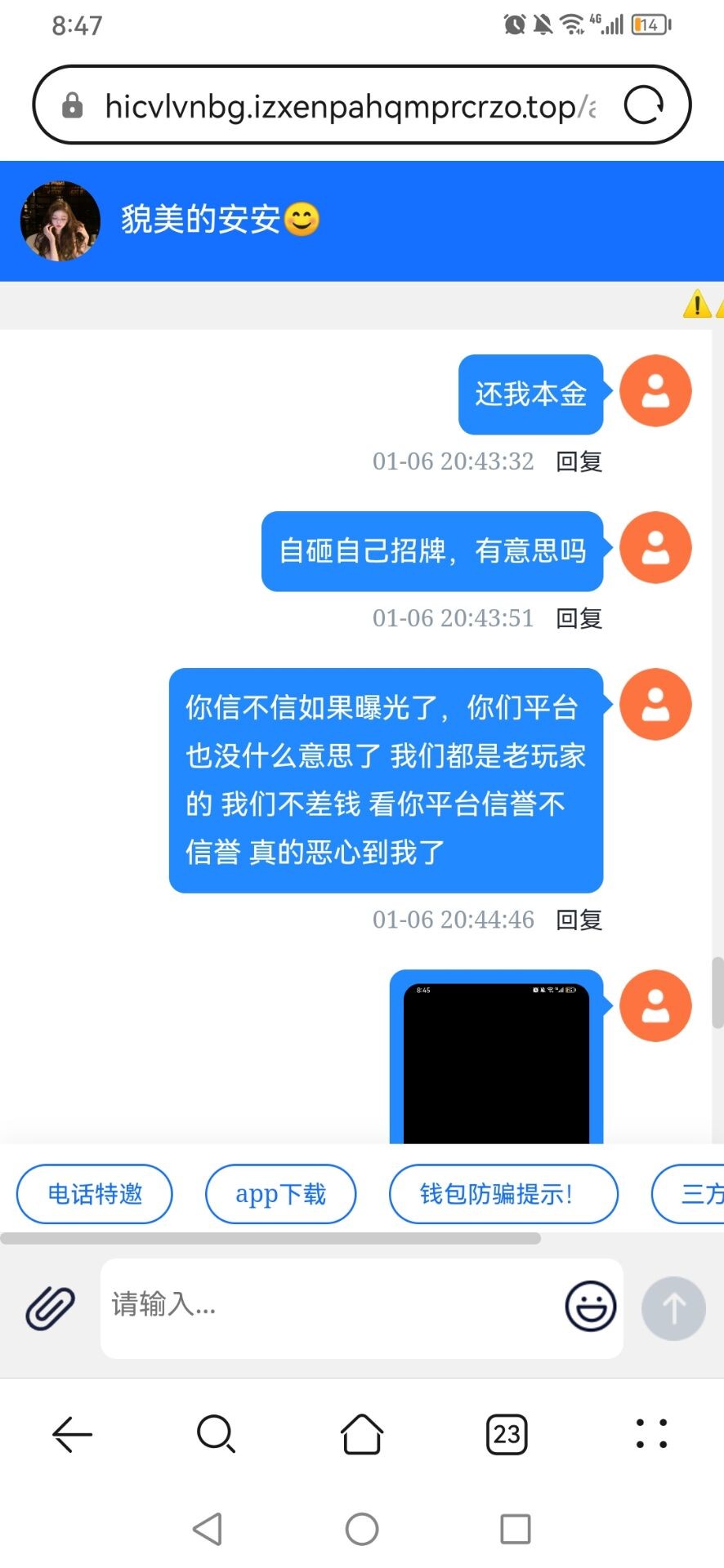Screen dimensions: 724x1568
Task: Reply to the message sent at 20:44:46
Action: pos(579,920)
